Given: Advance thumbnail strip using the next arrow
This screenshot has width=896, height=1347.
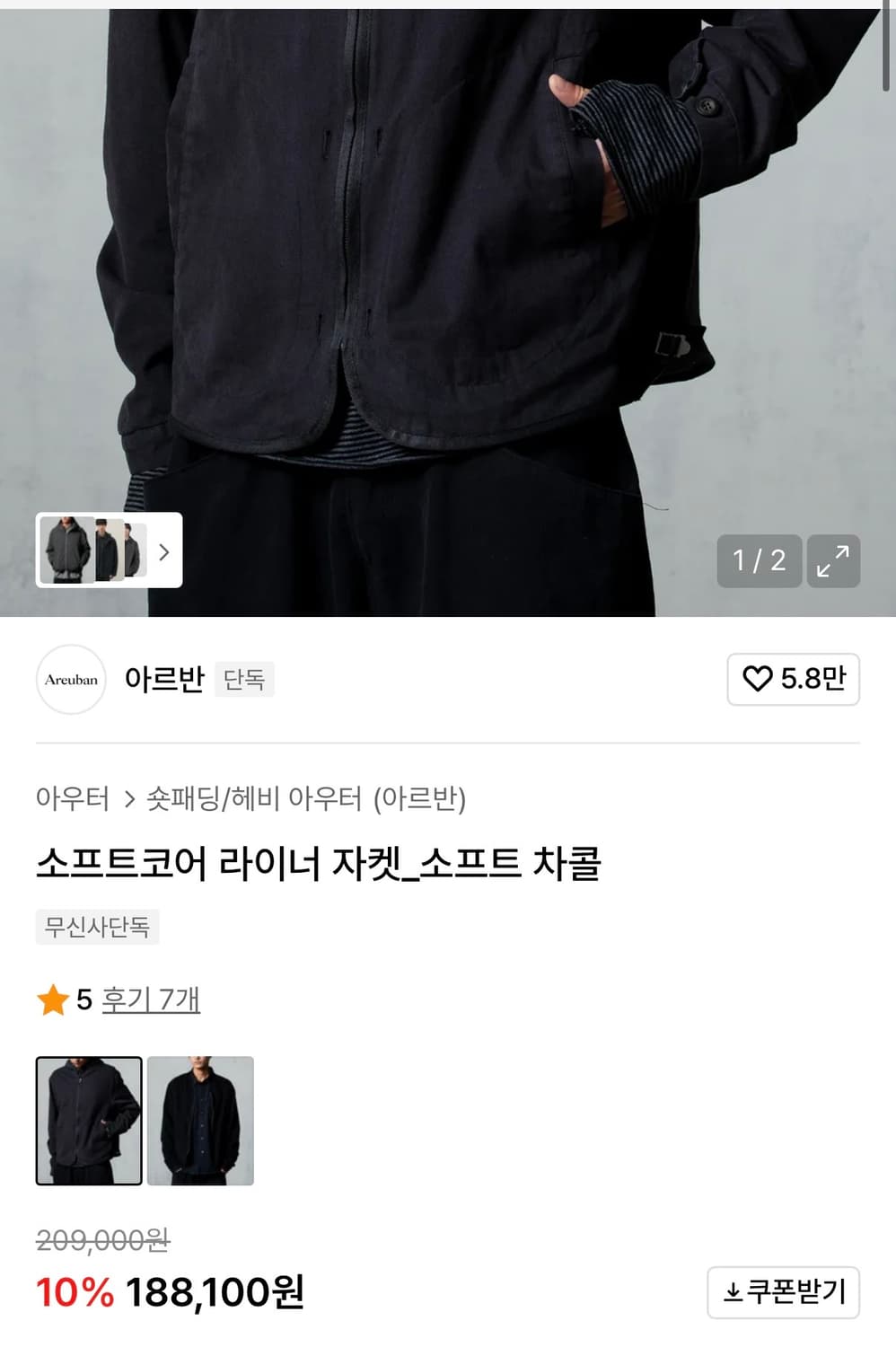Looking at the screenshot, I should [x=163, y=553].
